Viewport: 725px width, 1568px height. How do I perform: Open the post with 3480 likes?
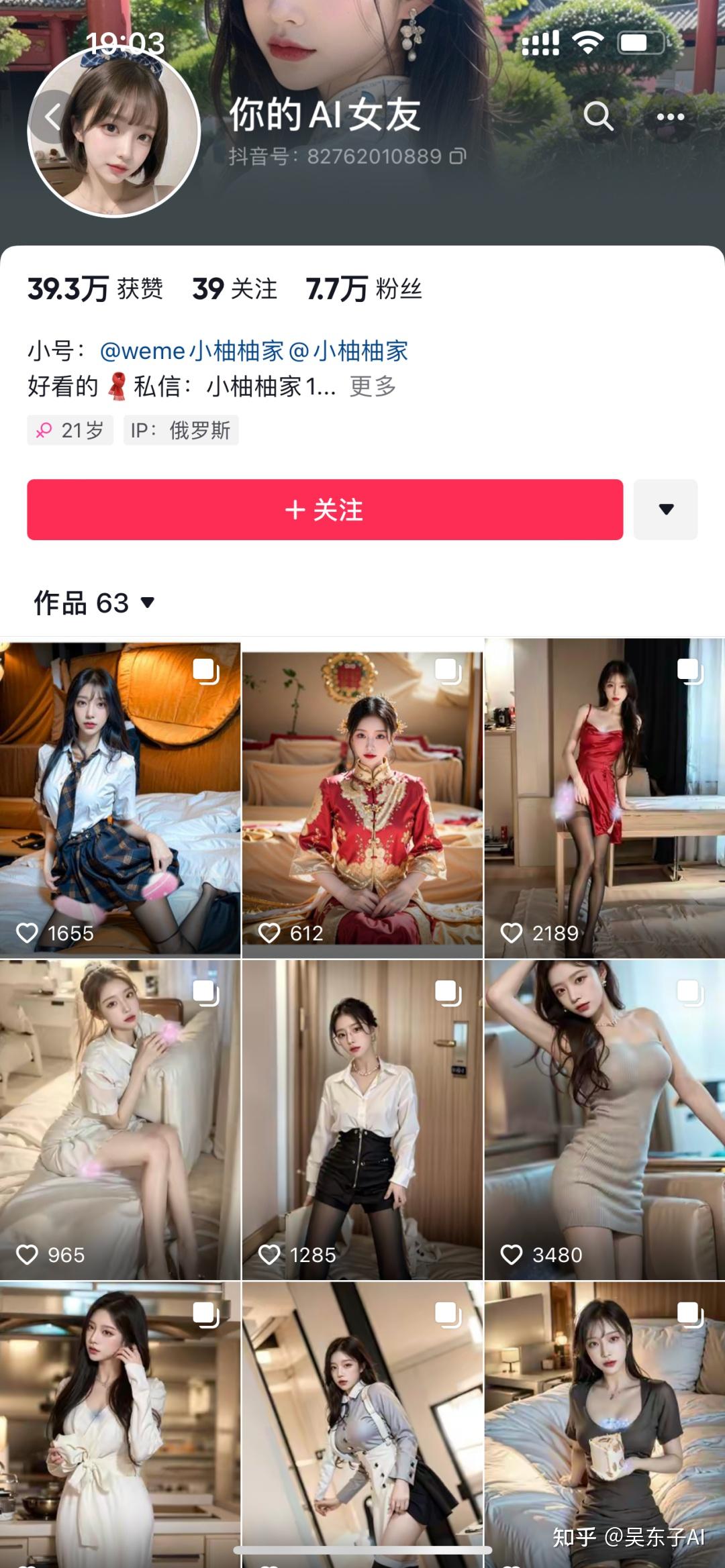[x=604, y=1119]
